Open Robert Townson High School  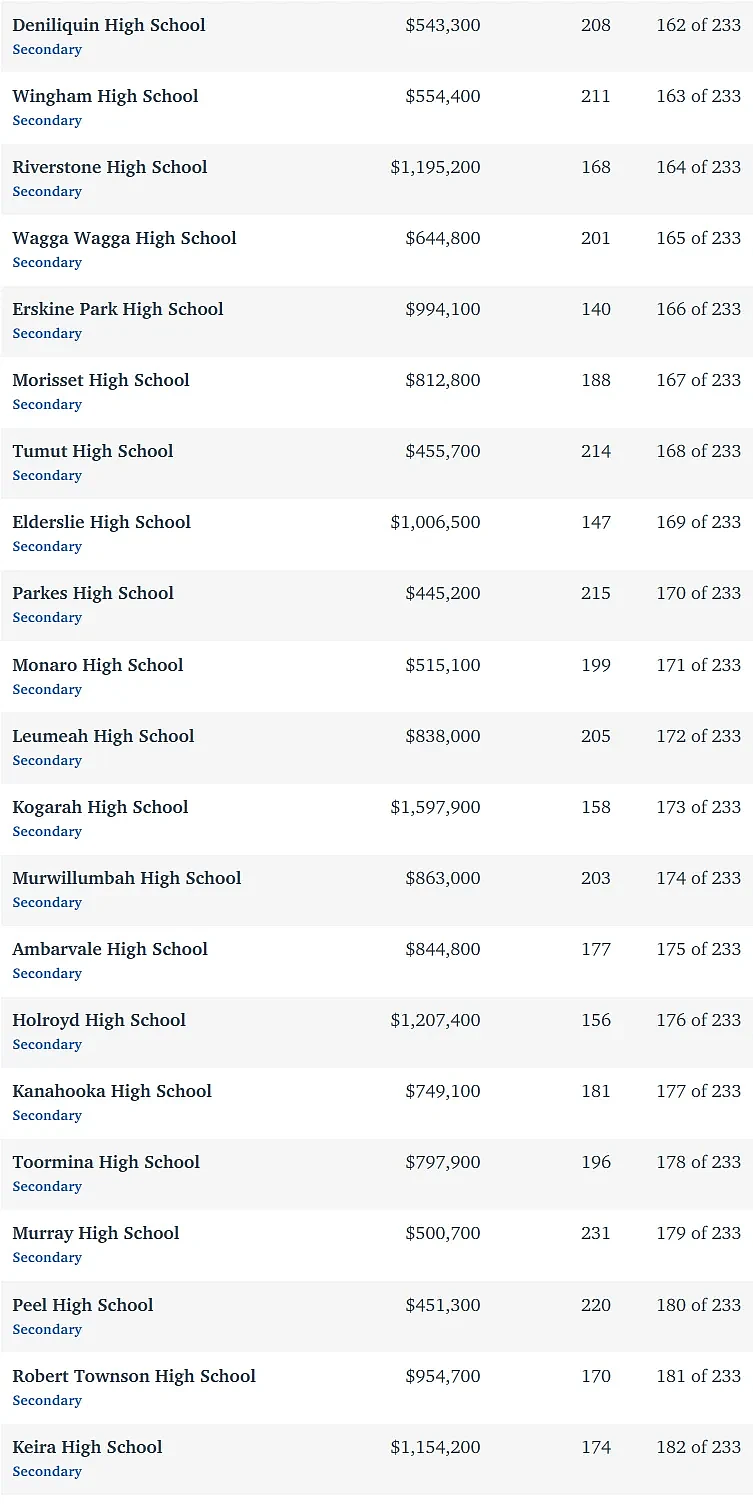[134, 1376]
